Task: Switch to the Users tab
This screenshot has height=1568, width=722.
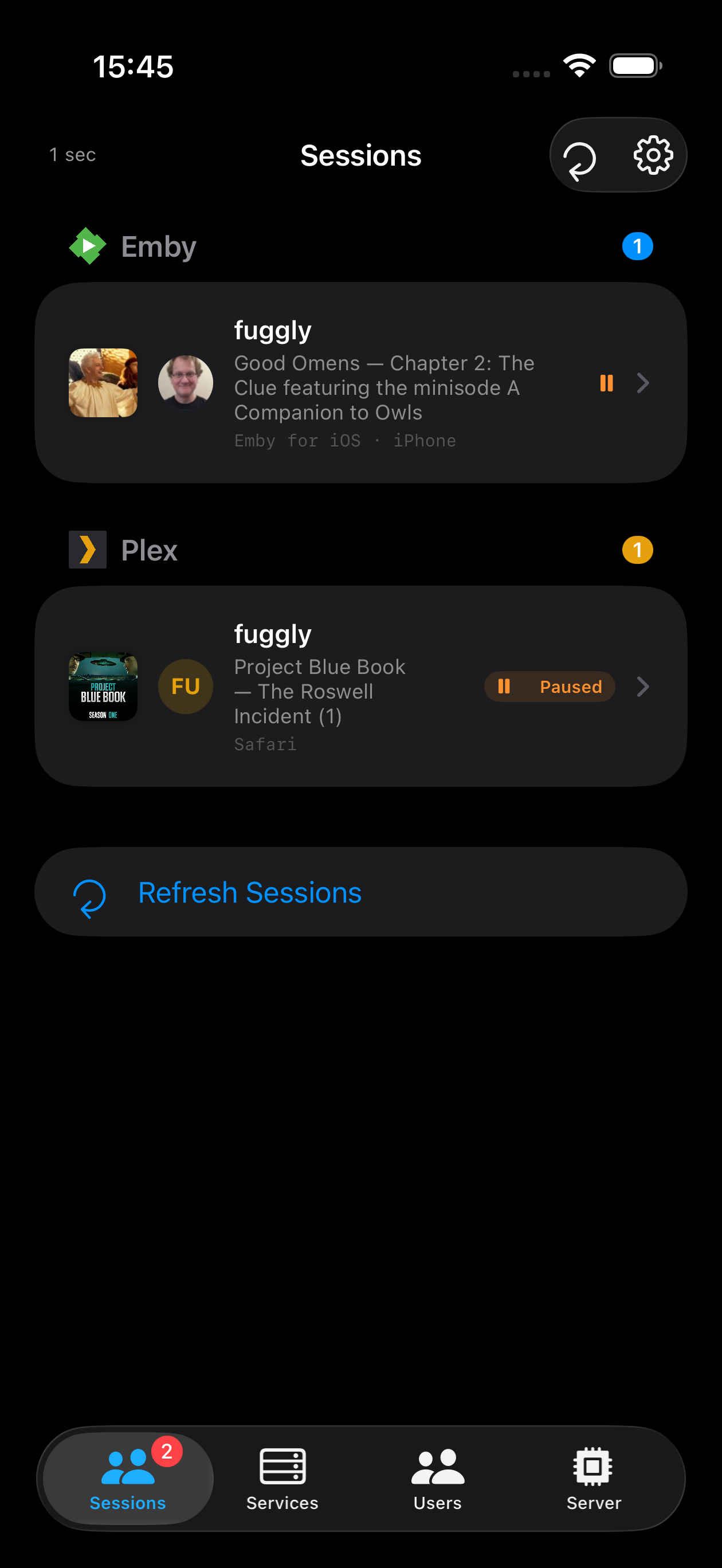Action: click(x=438, y=1478)
